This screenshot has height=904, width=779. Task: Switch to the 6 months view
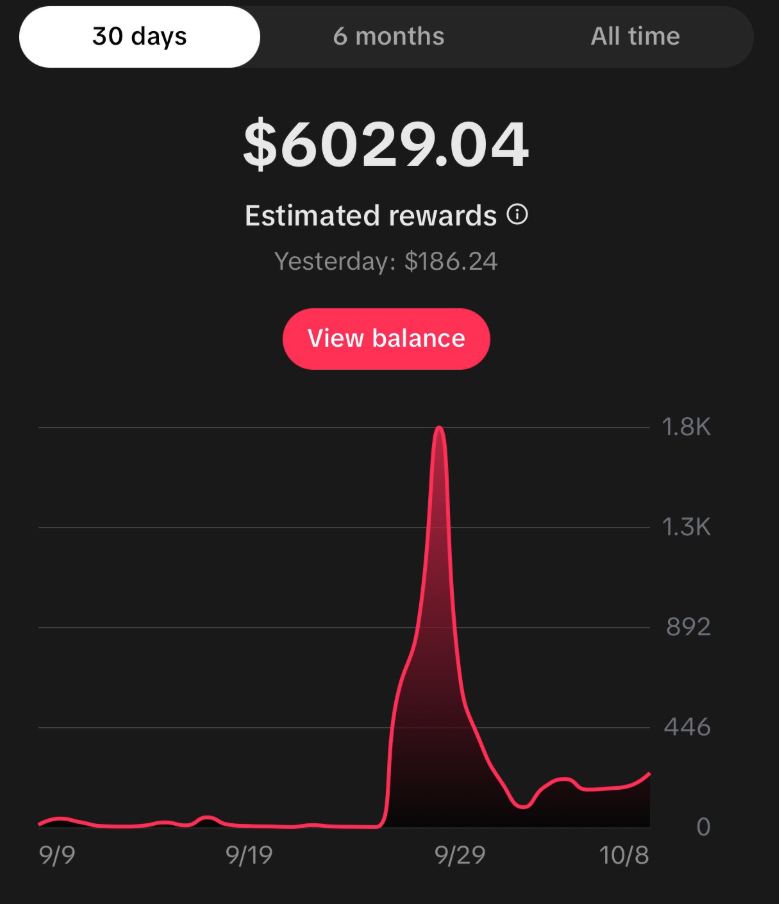tap(388, 37)
